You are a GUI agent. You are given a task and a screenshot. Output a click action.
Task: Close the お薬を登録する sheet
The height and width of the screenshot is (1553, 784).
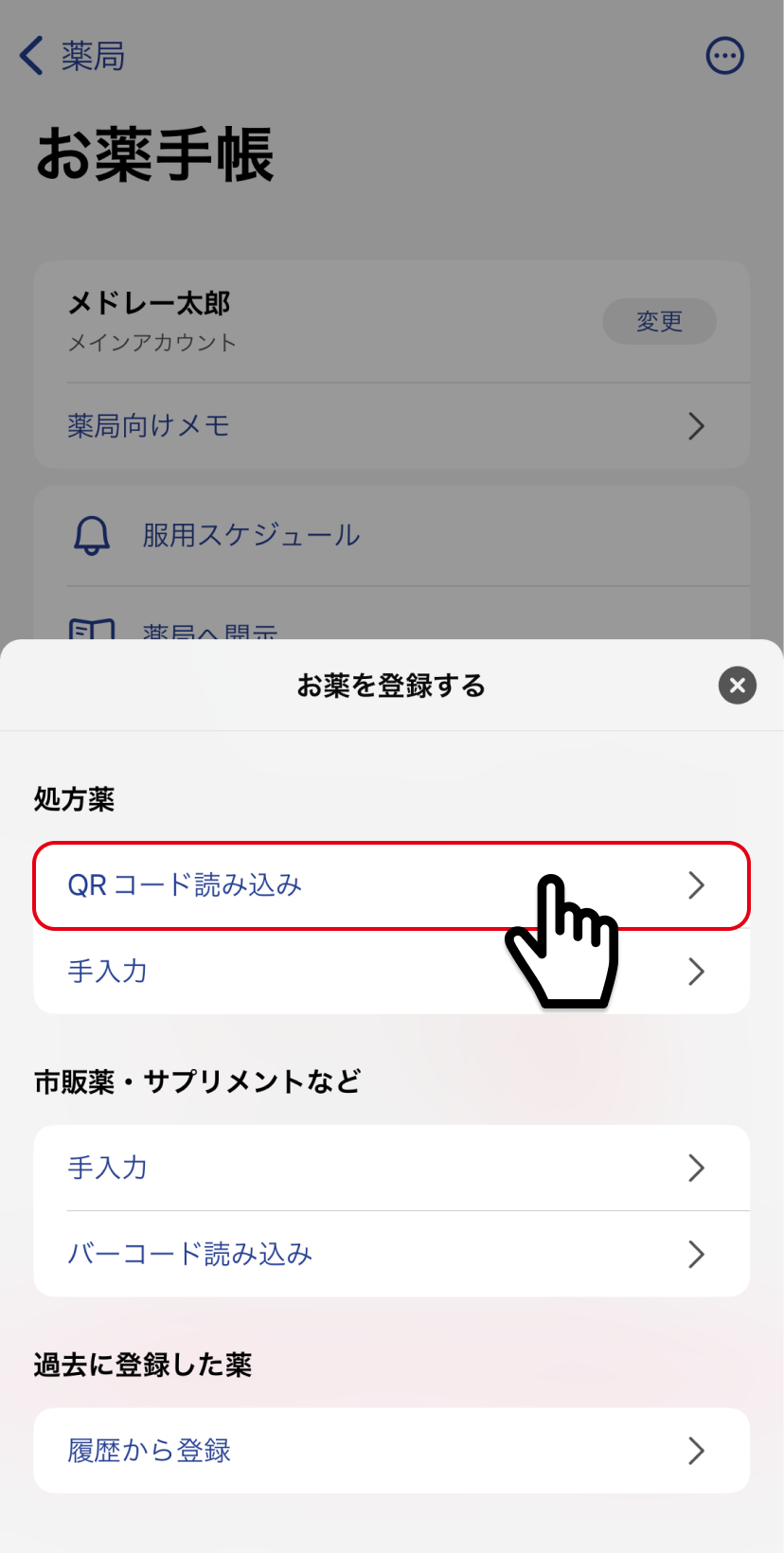click(x=737, y=686)
